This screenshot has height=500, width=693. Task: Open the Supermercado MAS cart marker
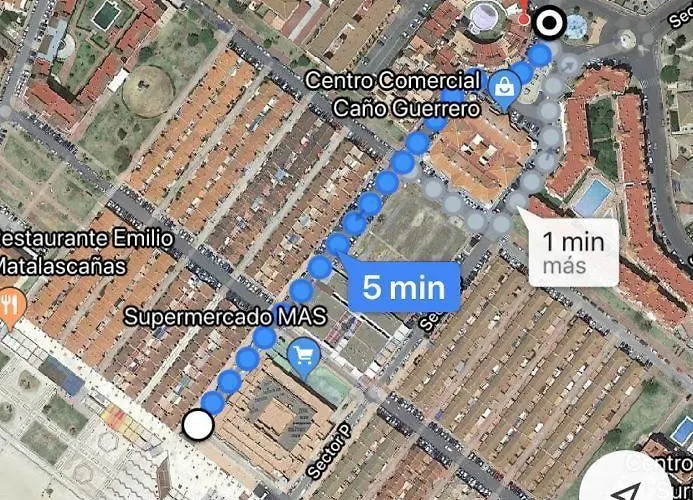[x=302, y=354]
